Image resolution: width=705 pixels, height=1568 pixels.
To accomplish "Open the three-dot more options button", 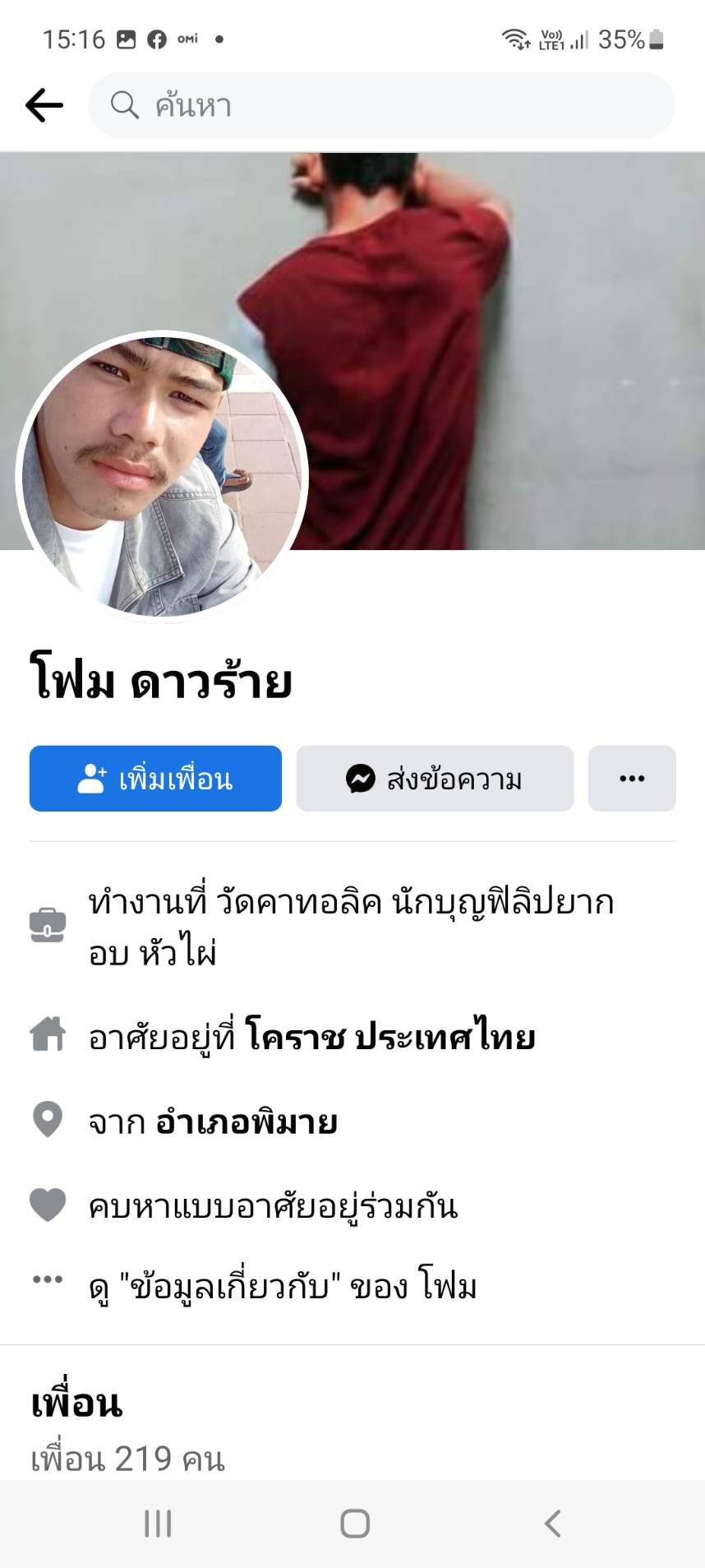I will coord(631,778).
